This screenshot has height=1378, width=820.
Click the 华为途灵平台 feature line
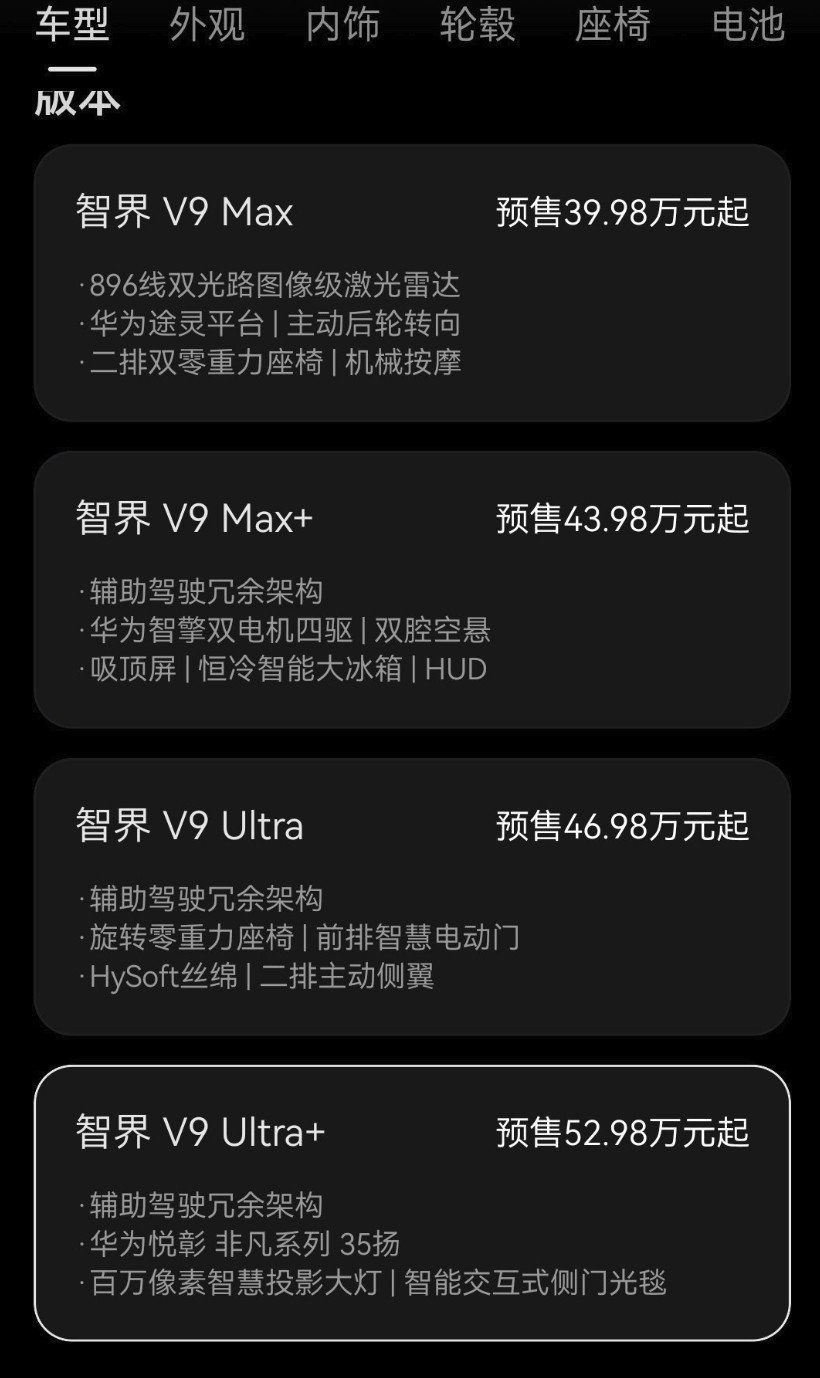tap(176, 325)
